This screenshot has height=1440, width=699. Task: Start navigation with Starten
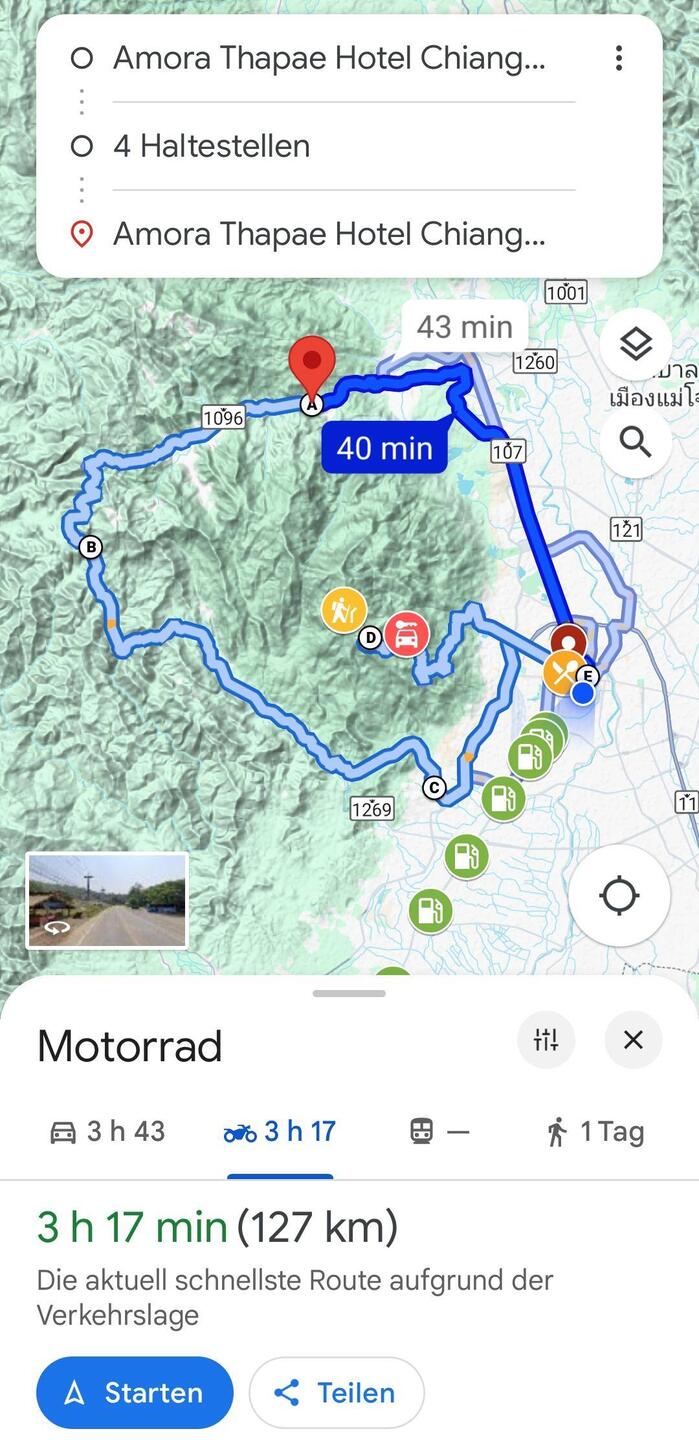[x=135, y=1392]
